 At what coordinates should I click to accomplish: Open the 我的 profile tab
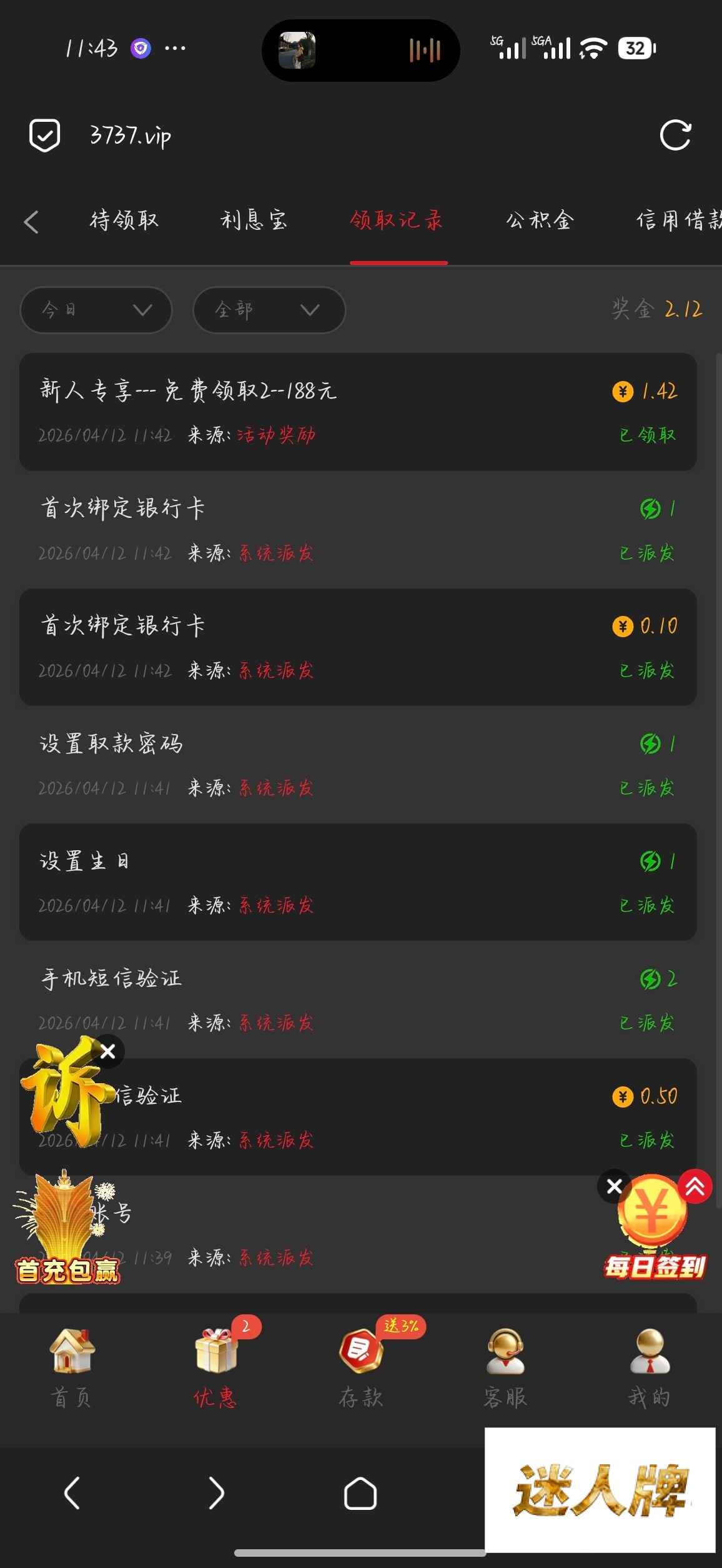tap(650, 1368)
